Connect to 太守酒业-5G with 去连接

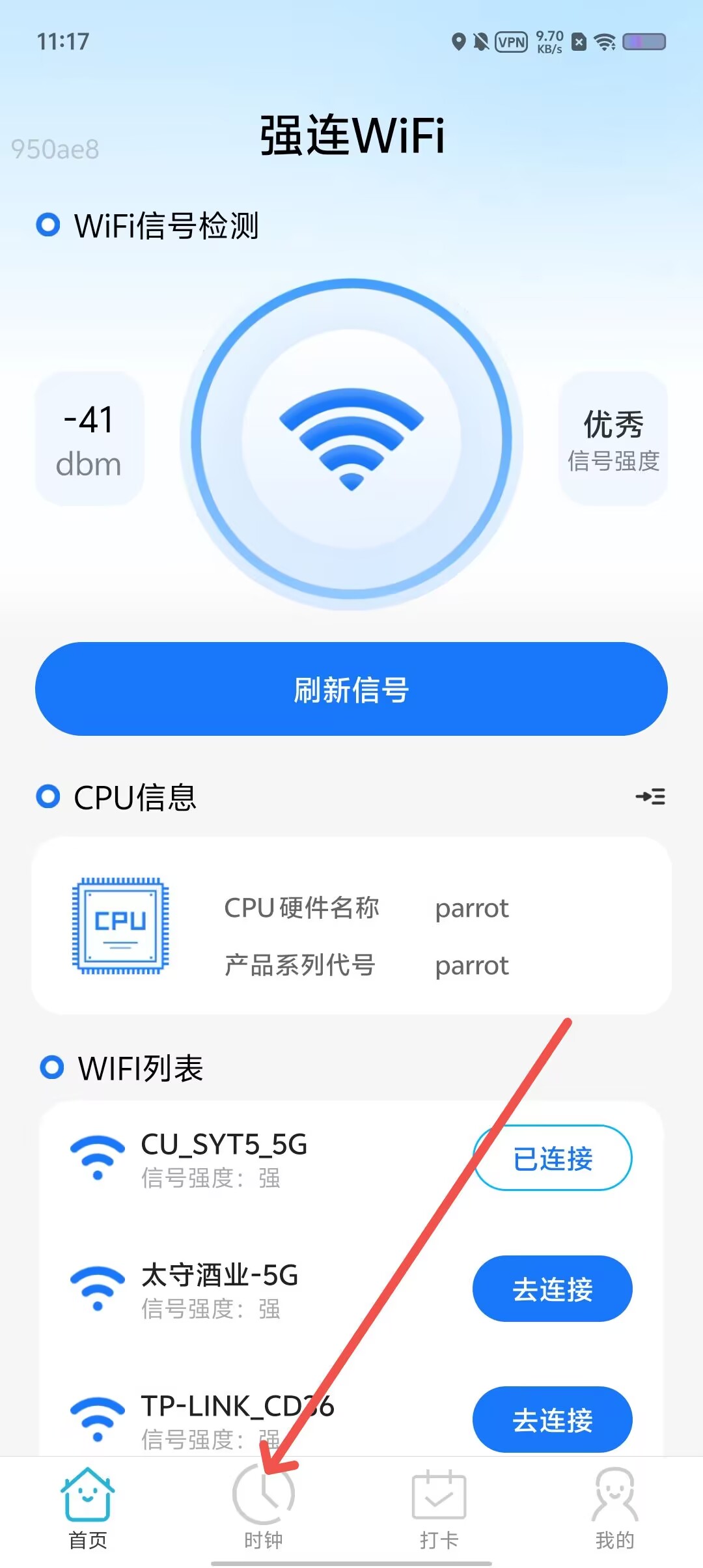pos(553,1289)
